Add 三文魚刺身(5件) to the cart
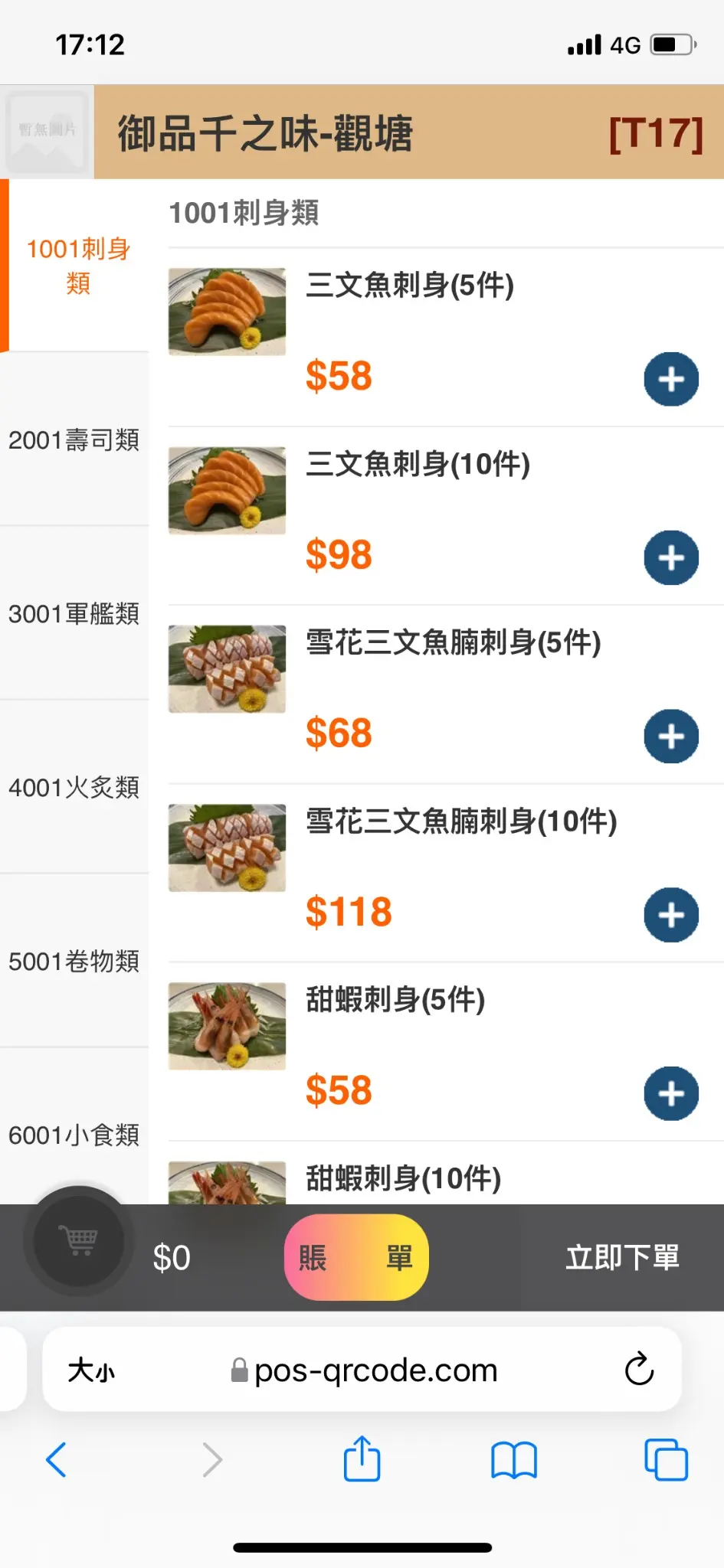This screenshot has width=724, height=1568. tap(670, 379)
